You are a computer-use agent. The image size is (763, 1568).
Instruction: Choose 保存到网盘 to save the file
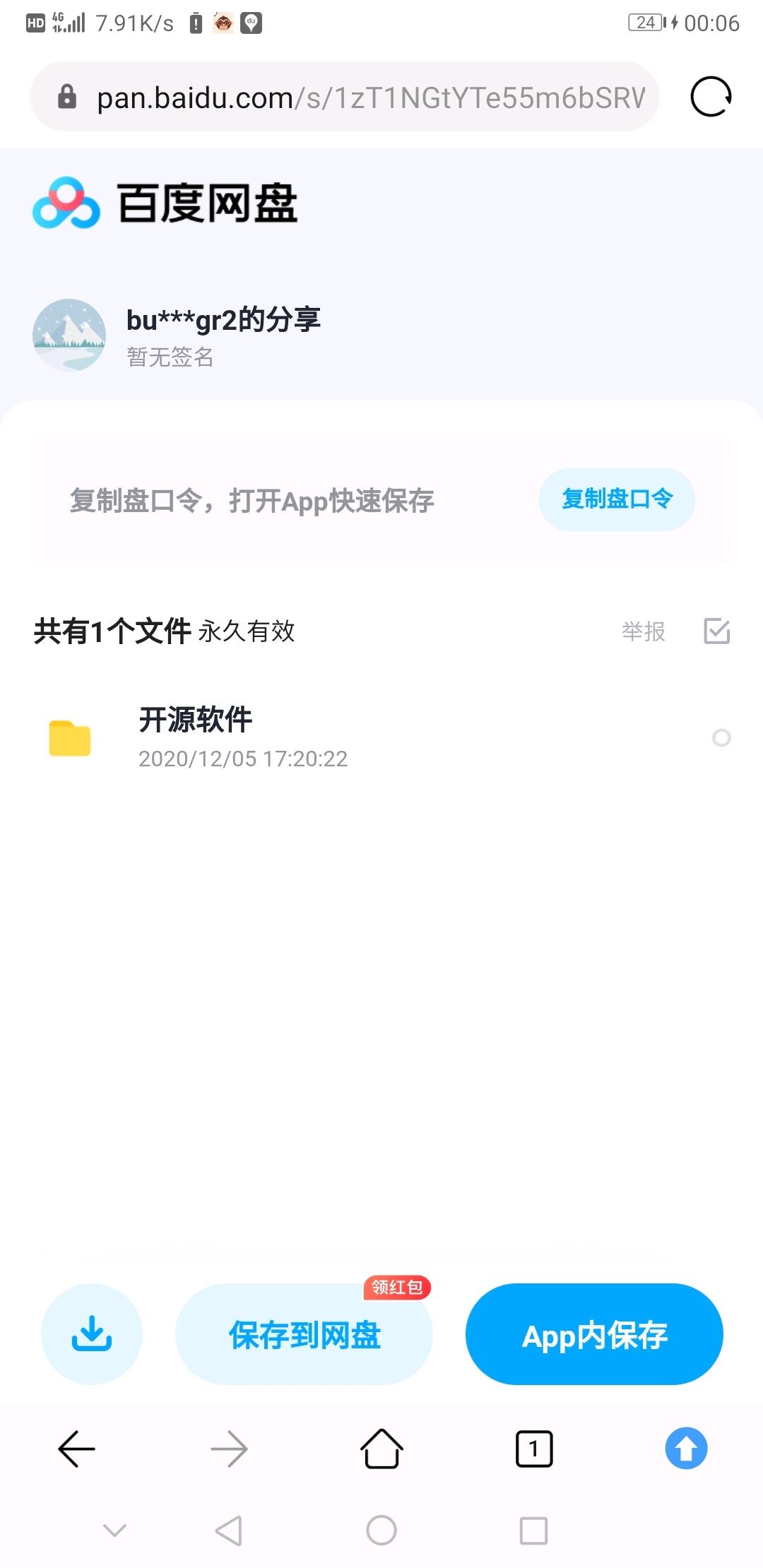304,1335
